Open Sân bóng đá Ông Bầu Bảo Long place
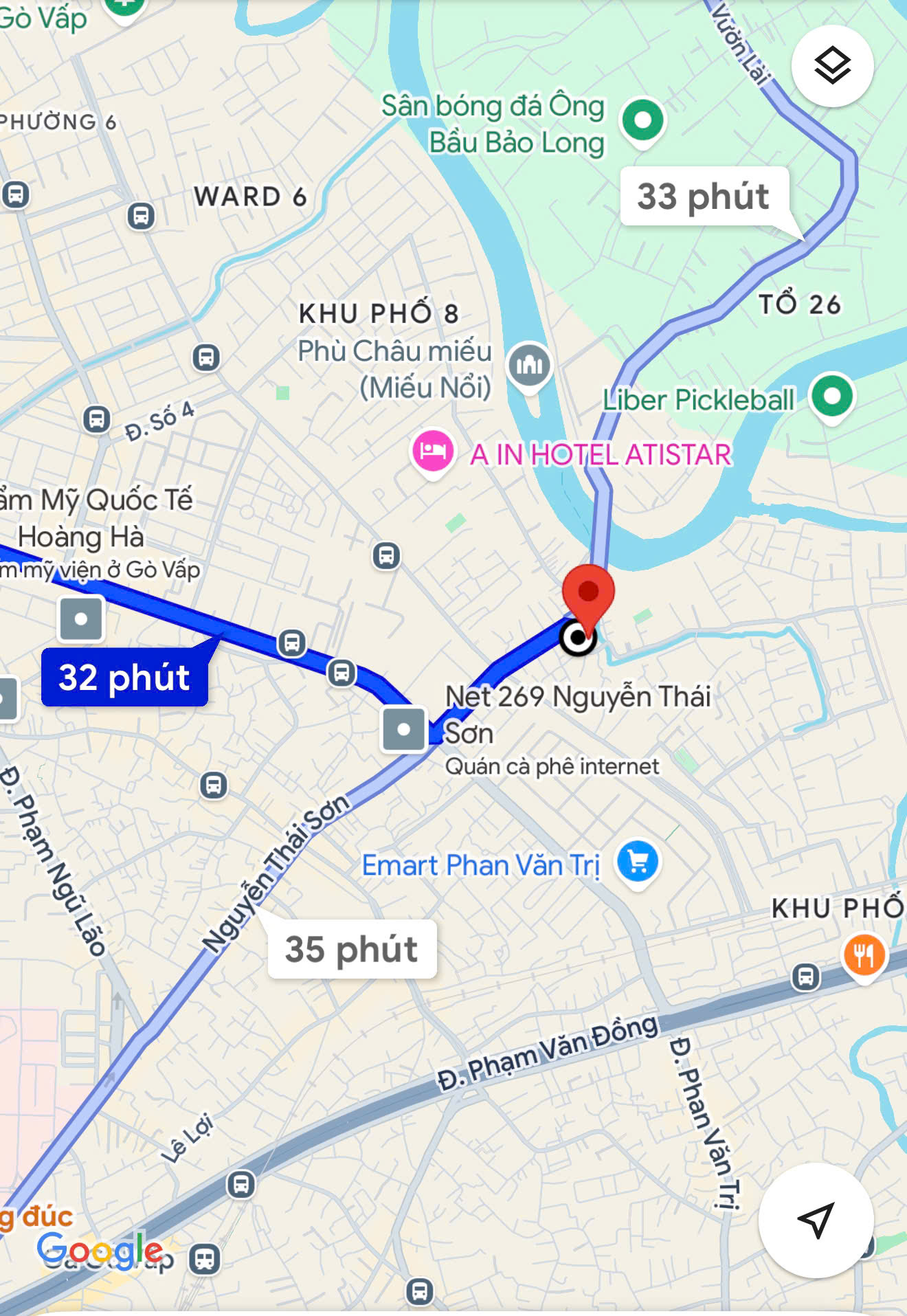The image size is (907, 1316). [642, 121]
